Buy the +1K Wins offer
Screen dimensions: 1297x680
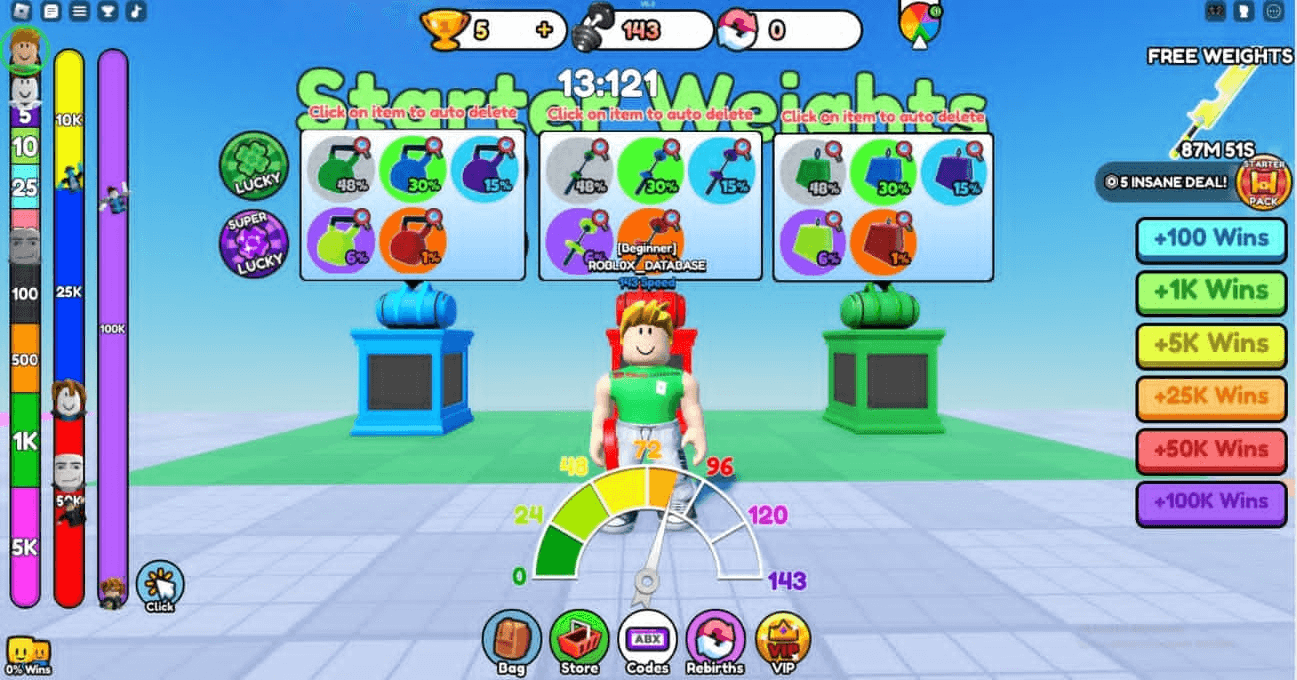coord(1211,291)
